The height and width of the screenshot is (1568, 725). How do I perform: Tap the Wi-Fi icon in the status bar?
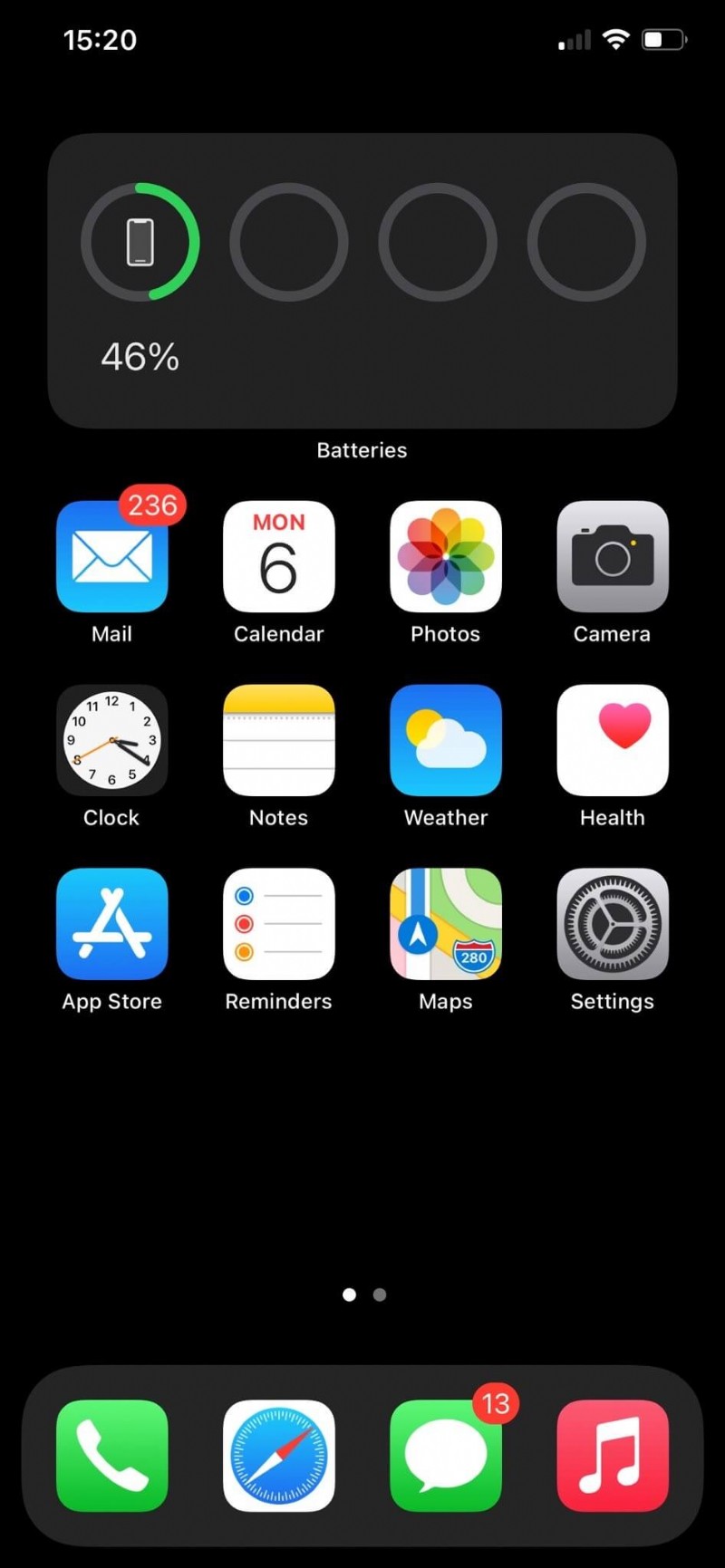pyautogui.click(x=615, y=39)
